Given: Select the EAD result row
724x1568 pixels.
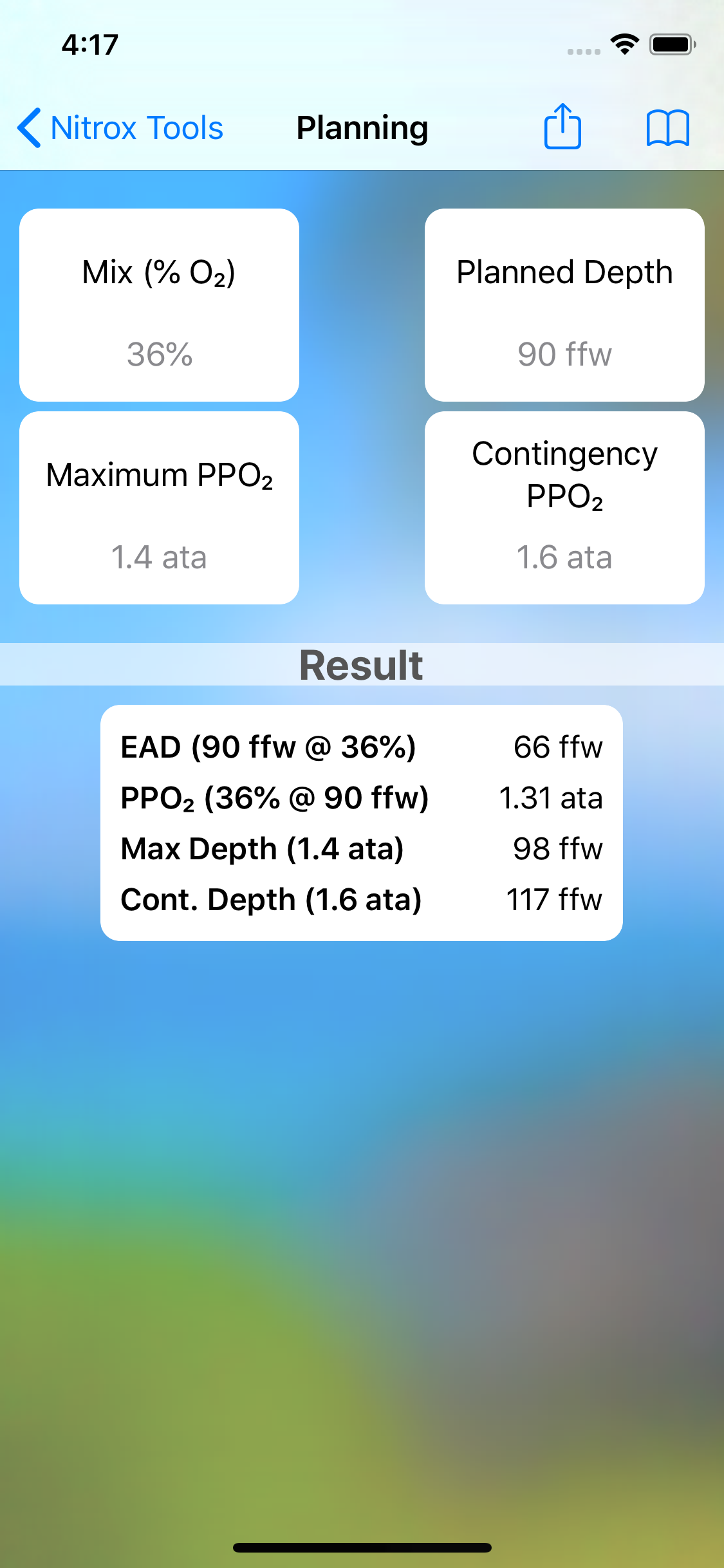Looking at the screenshot, I should tap(362, 747).
